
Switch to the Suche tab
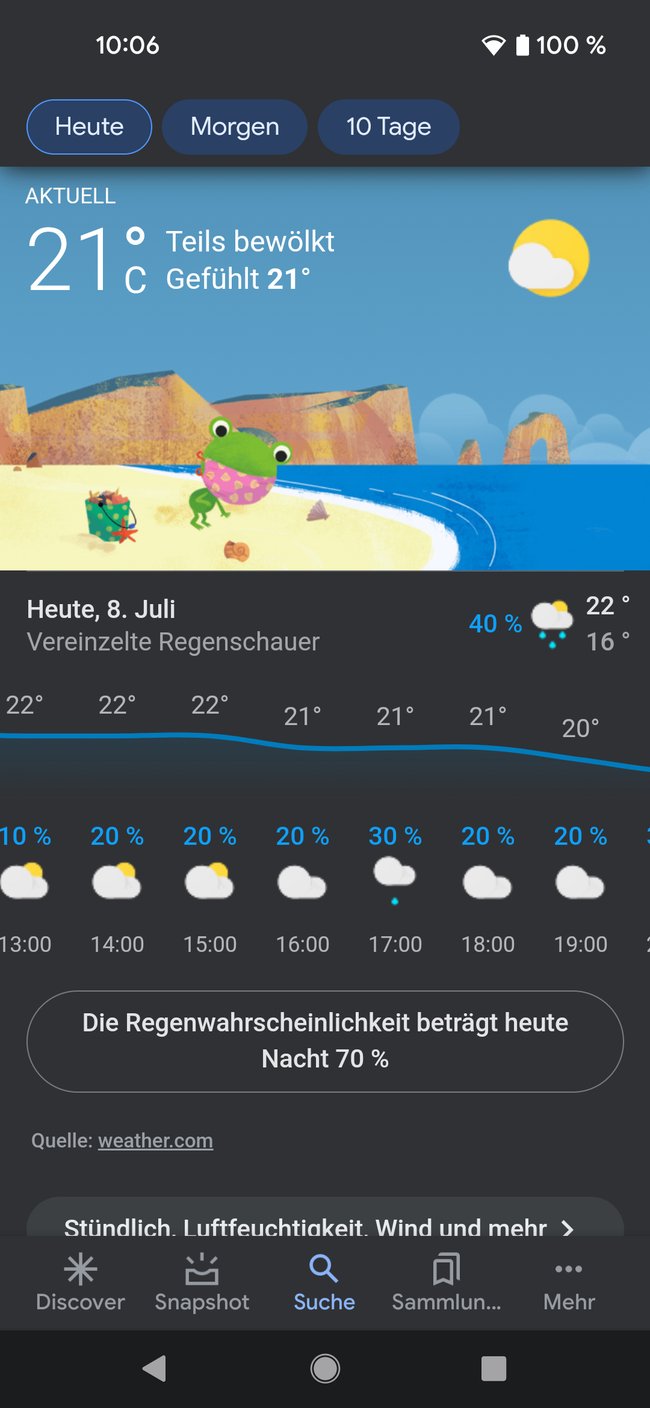324,1284
